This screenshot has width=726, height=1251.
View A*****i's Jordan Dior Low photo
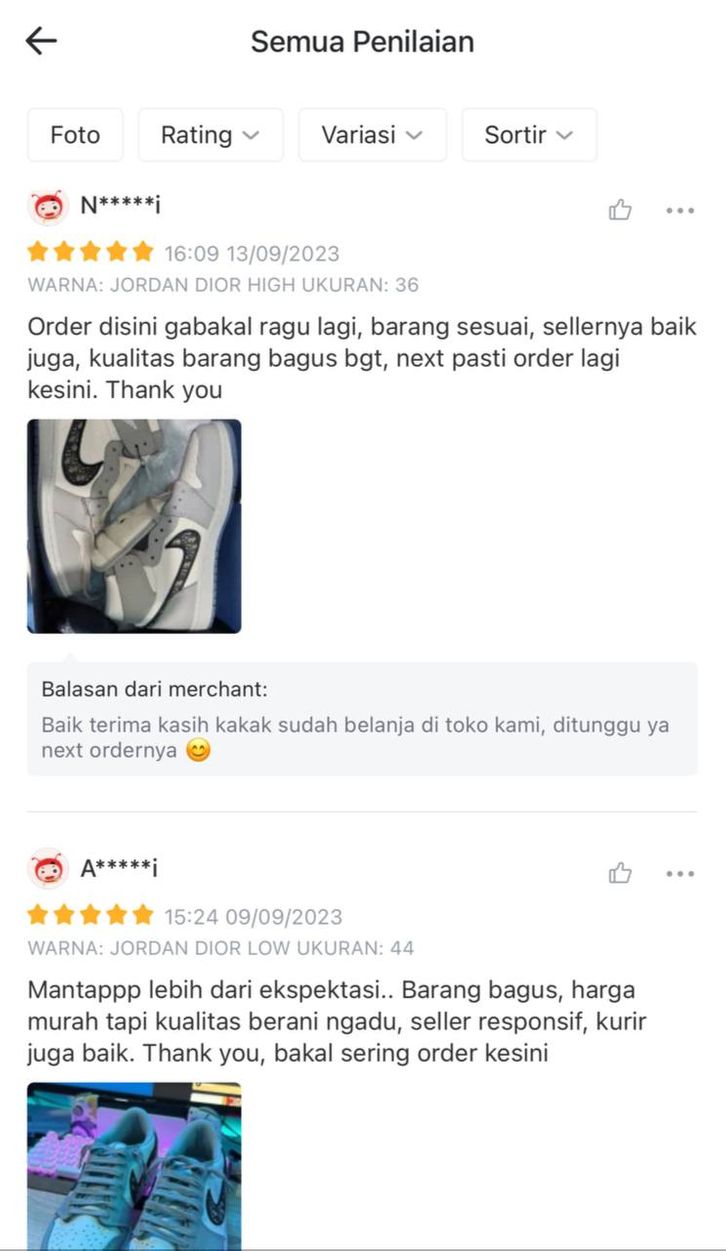point(134,1165)
